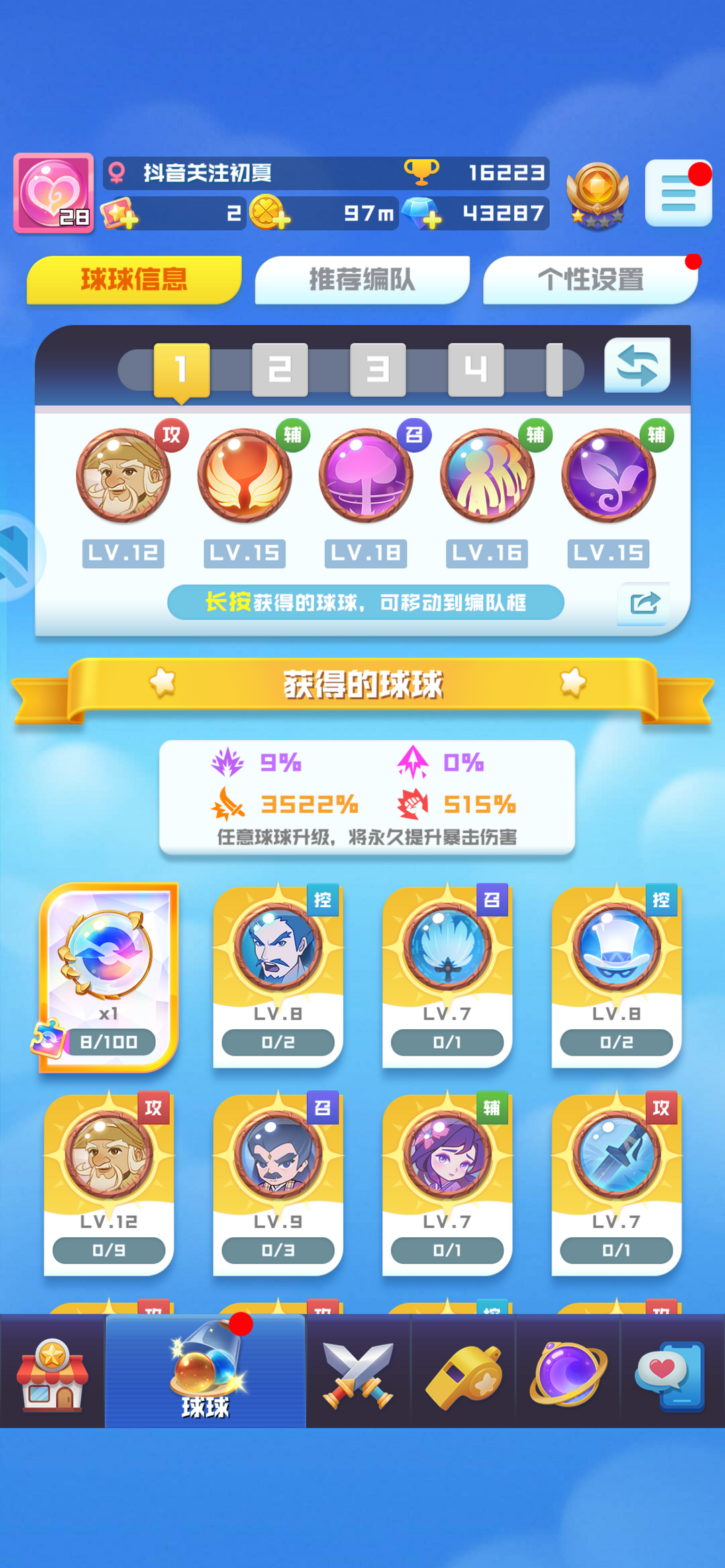
Task: Select team slot number 3
Action: coord(378,370)
